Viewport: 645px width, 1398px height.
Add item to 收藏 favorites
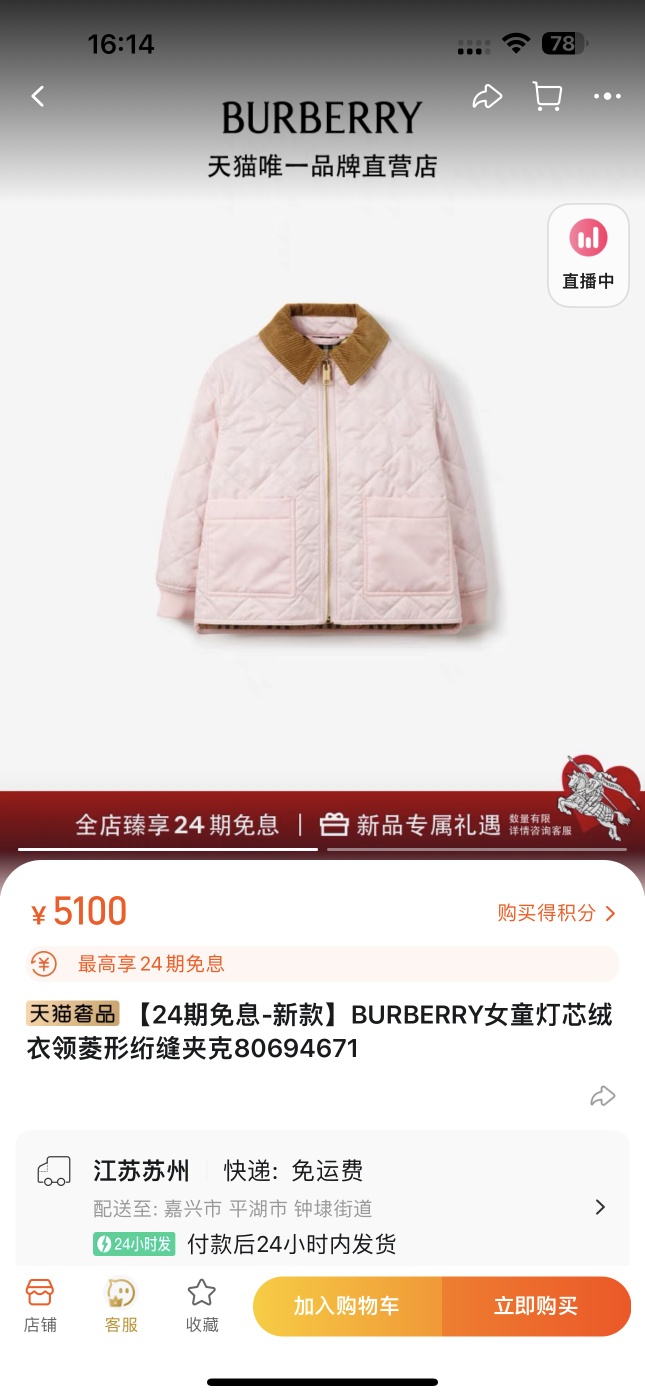tap(202, 1306)
